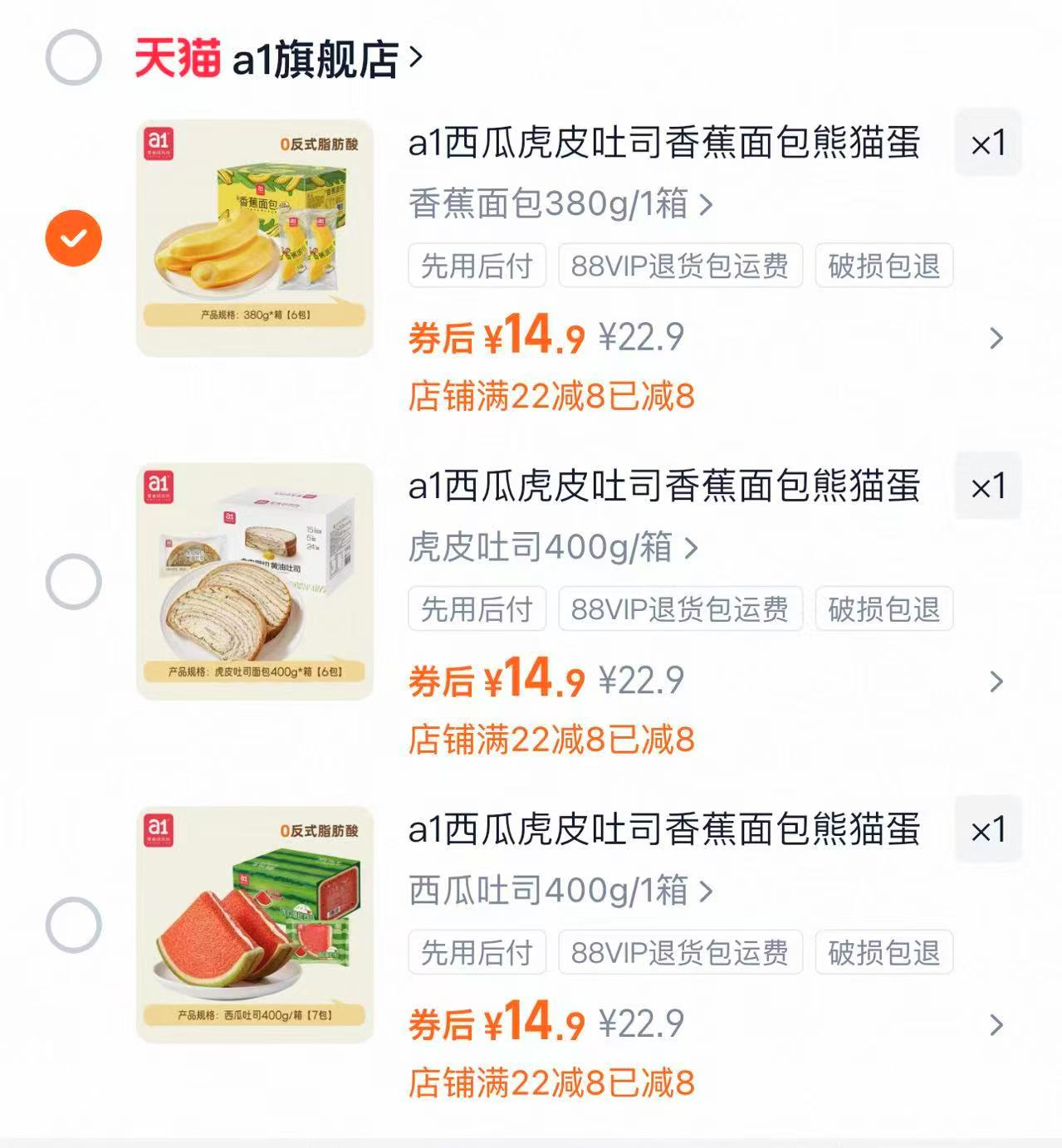
Task: Open SKU selector 西瓜吐司400g/1箱
Action: pos(558,892)
